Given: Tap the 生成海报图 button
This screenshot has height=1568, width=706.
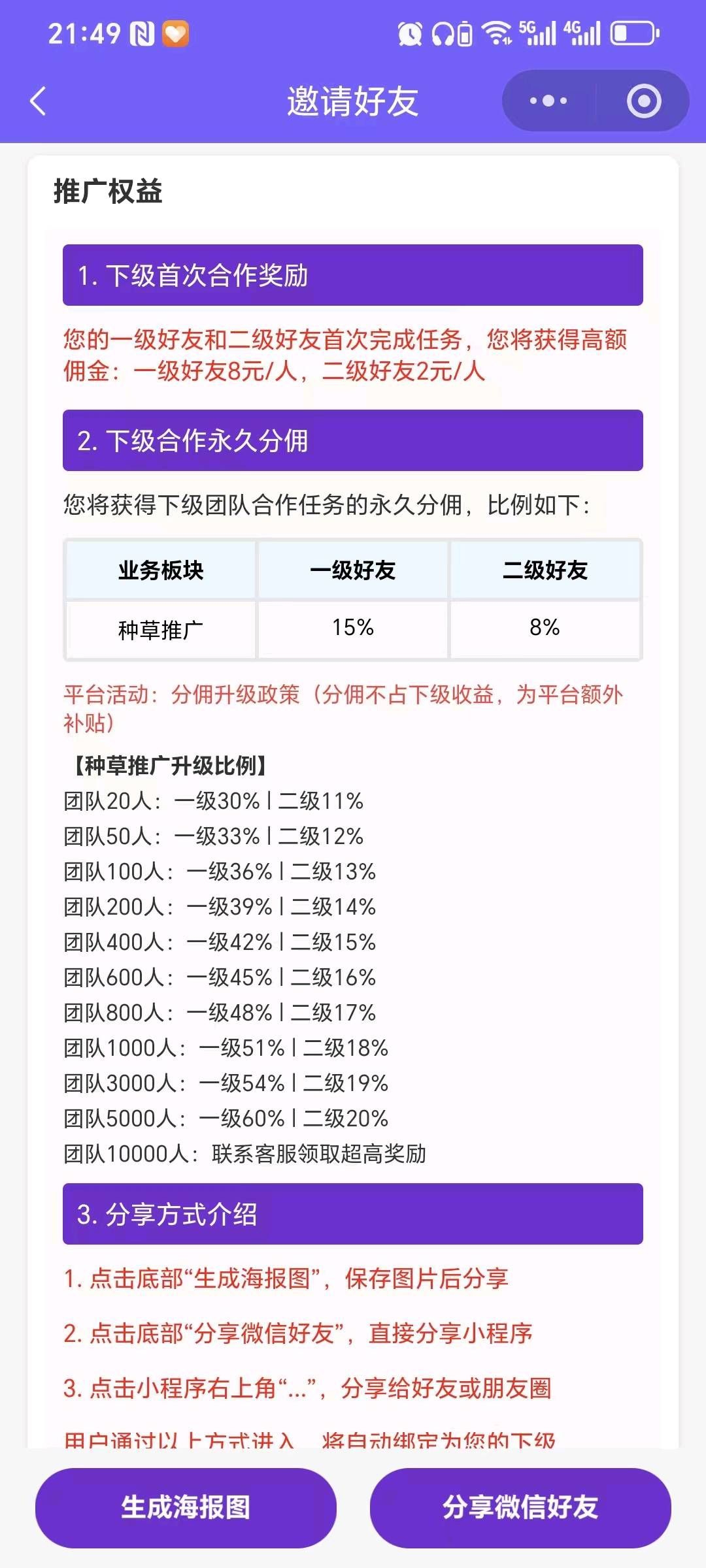Looking at the screenshot, I should (x=186, y=1507).
